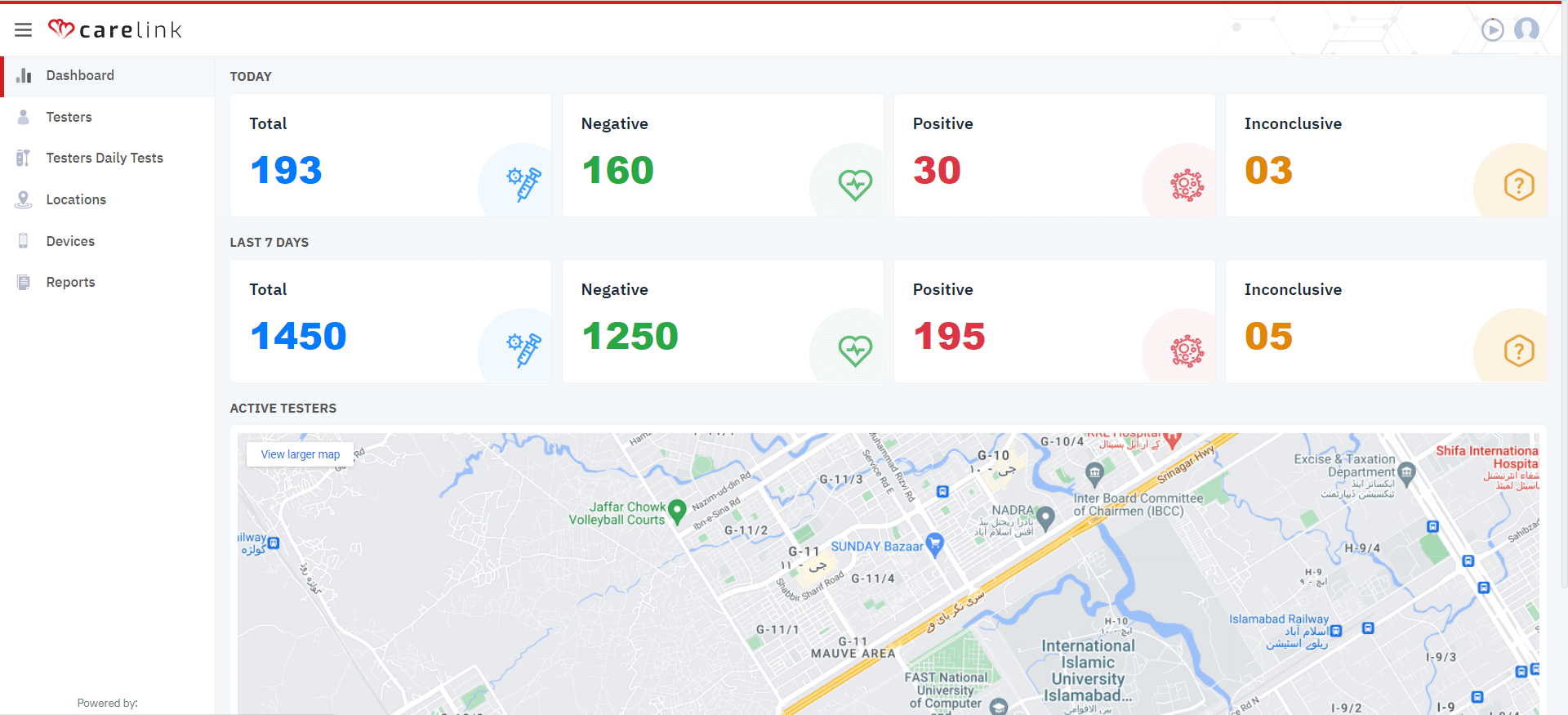Open the user profile avatar
Image resolution: width=1568 pixels, height=715 pixels.
pyautogui.click(x=1526, y=30)
